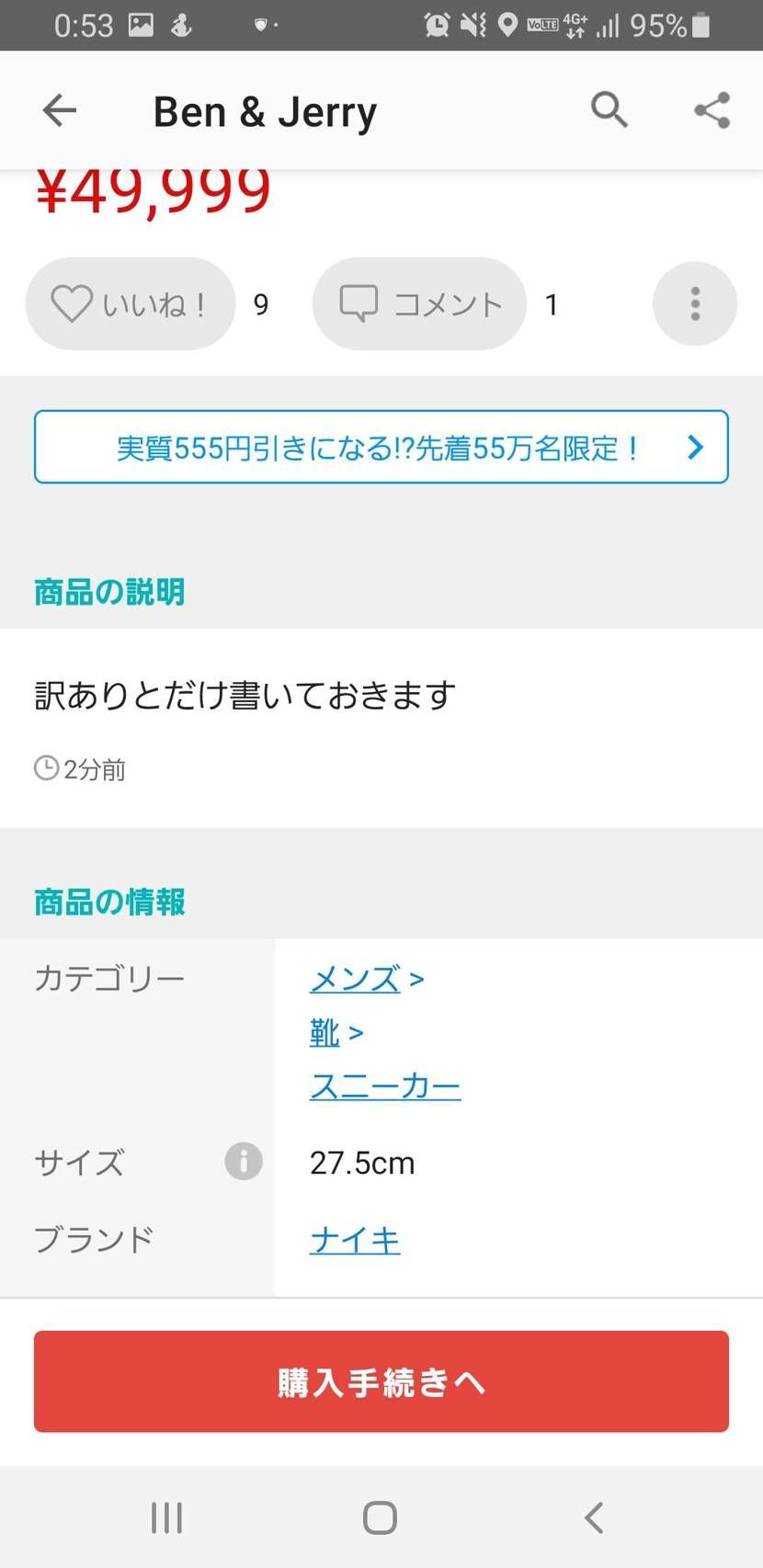Screen dimensions: 763x1568
Task: Open the three-dot overflow menu
Action: (x=695, y=303)
